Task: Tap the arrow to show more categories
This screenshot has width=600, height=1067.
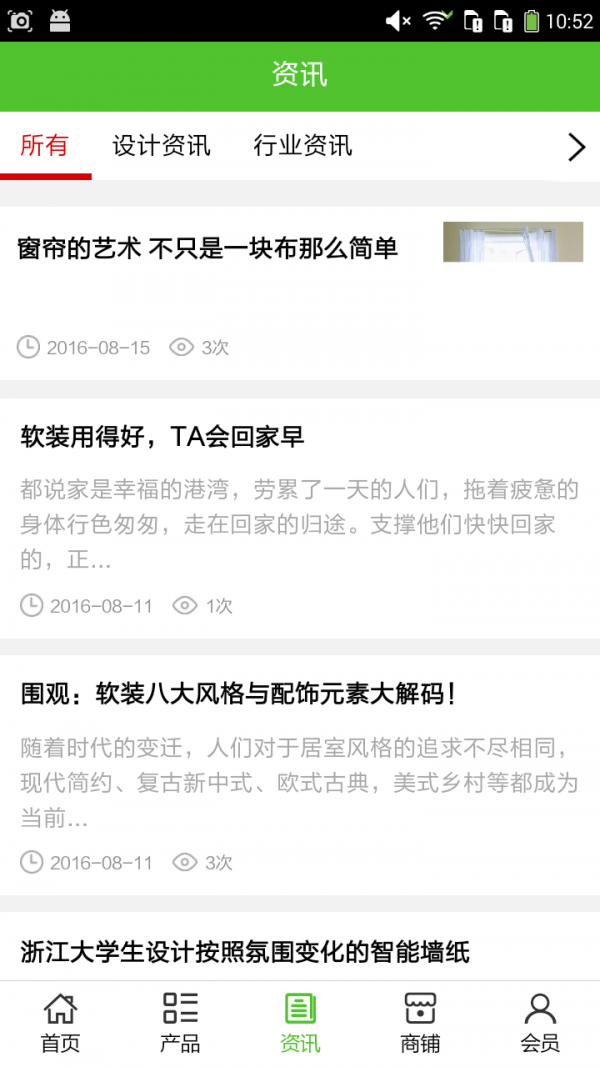Action: point(576,147)
